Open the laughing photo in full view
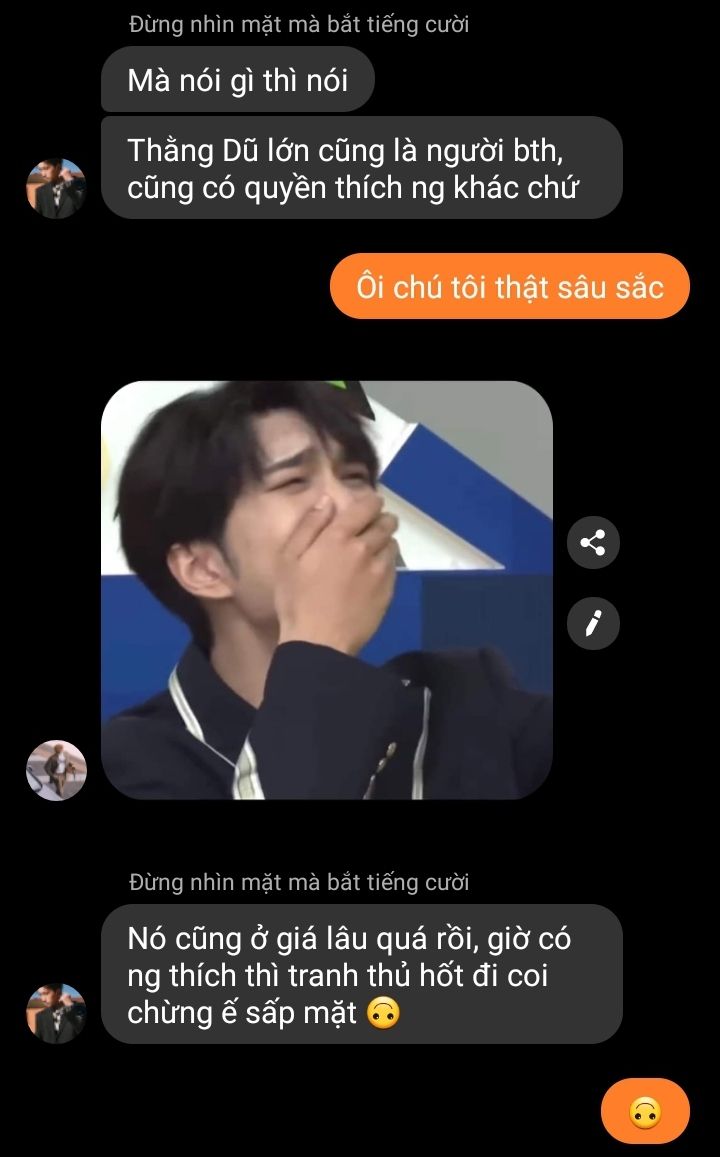 [x=327, y=590]
